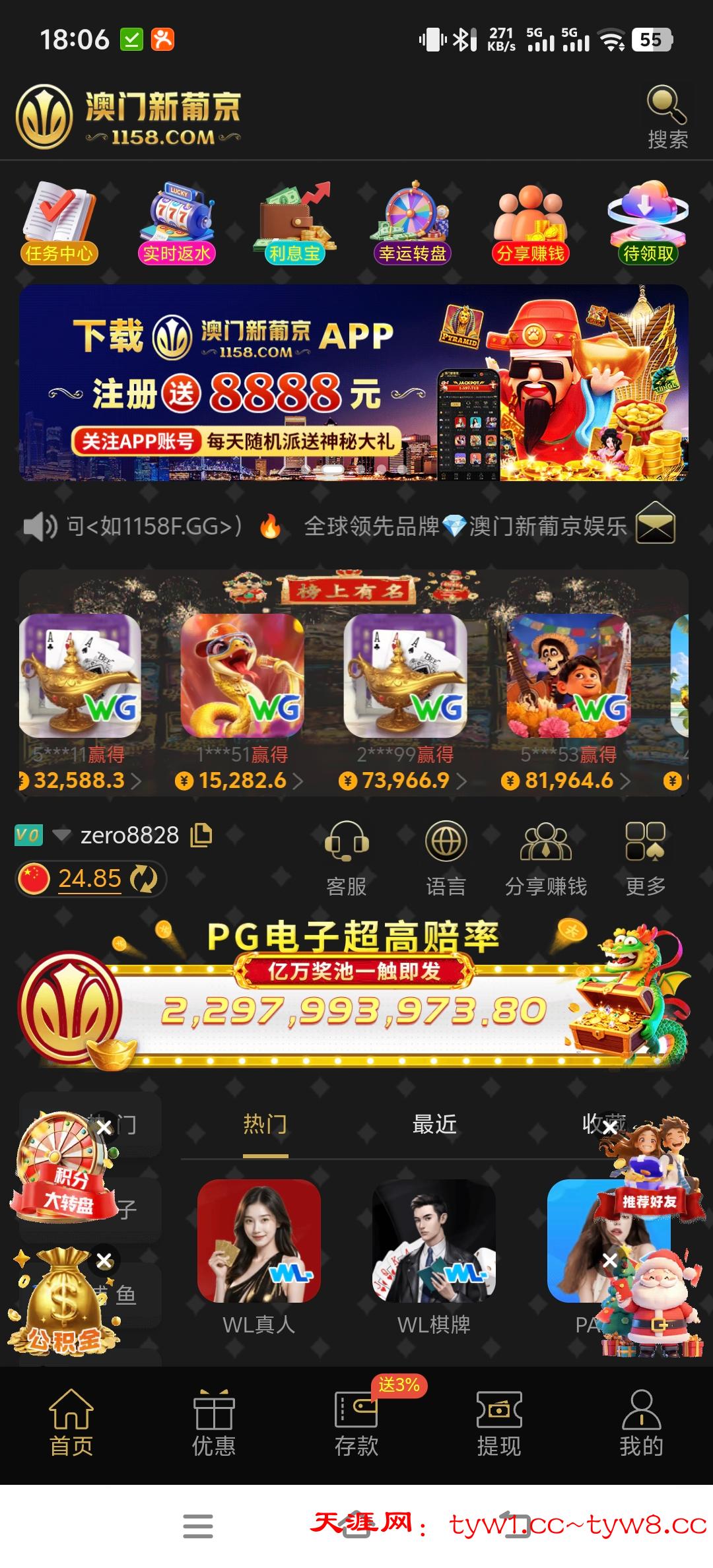Tap the APP download 8888元 banner

(354, 383)
